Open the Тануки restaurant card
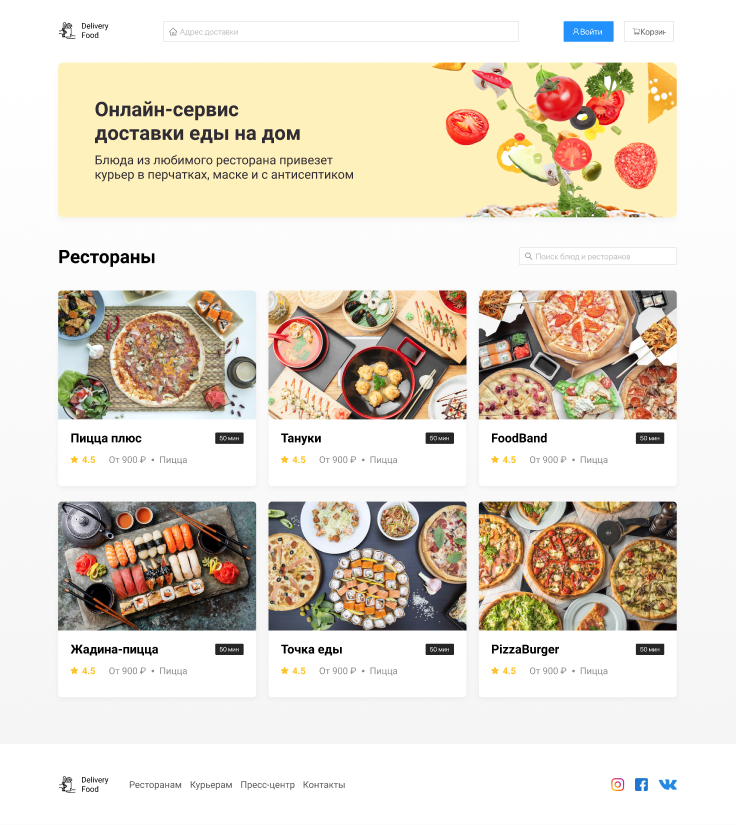This screenshot has width=736, height=825. pos(367,388)
